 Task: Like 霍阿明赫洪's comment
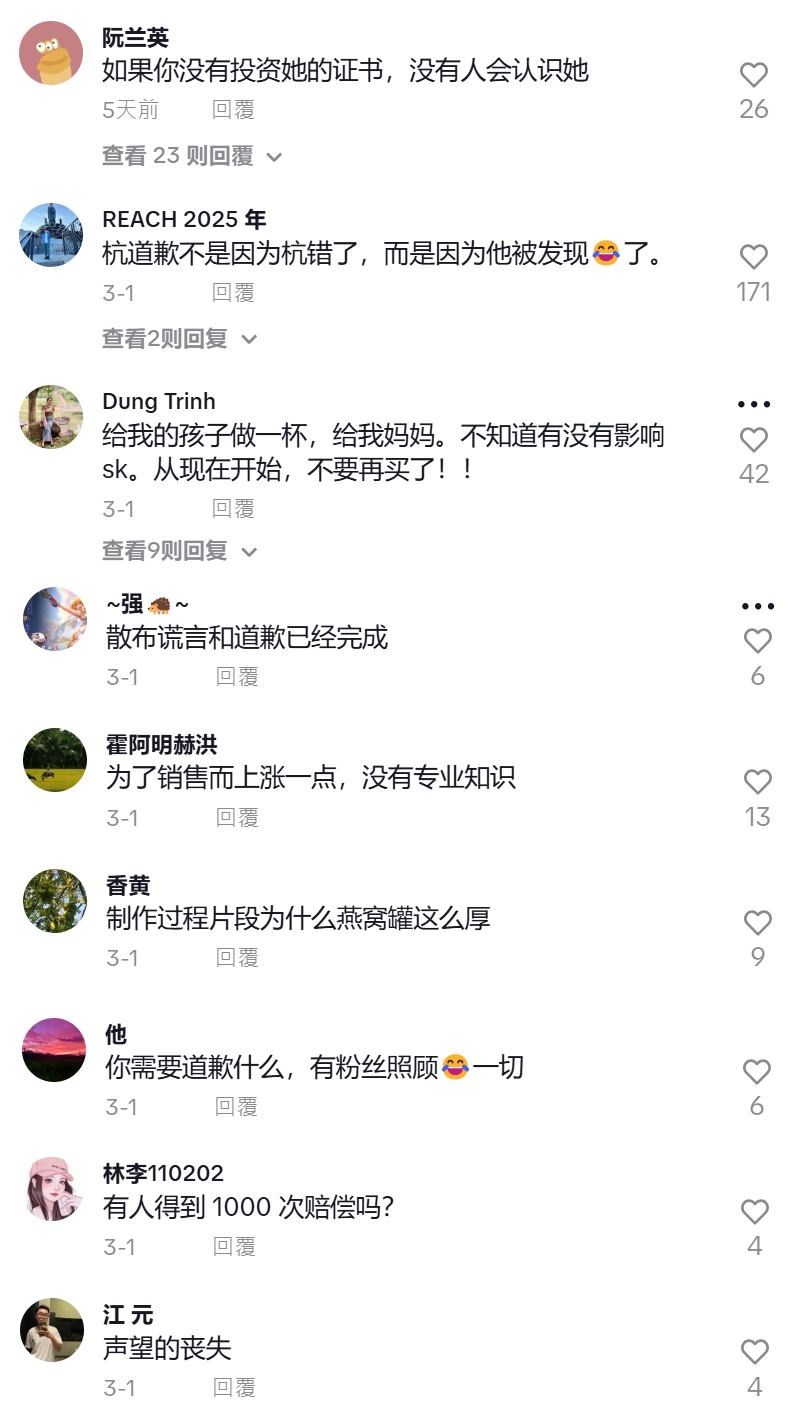(x=758, y=782)
